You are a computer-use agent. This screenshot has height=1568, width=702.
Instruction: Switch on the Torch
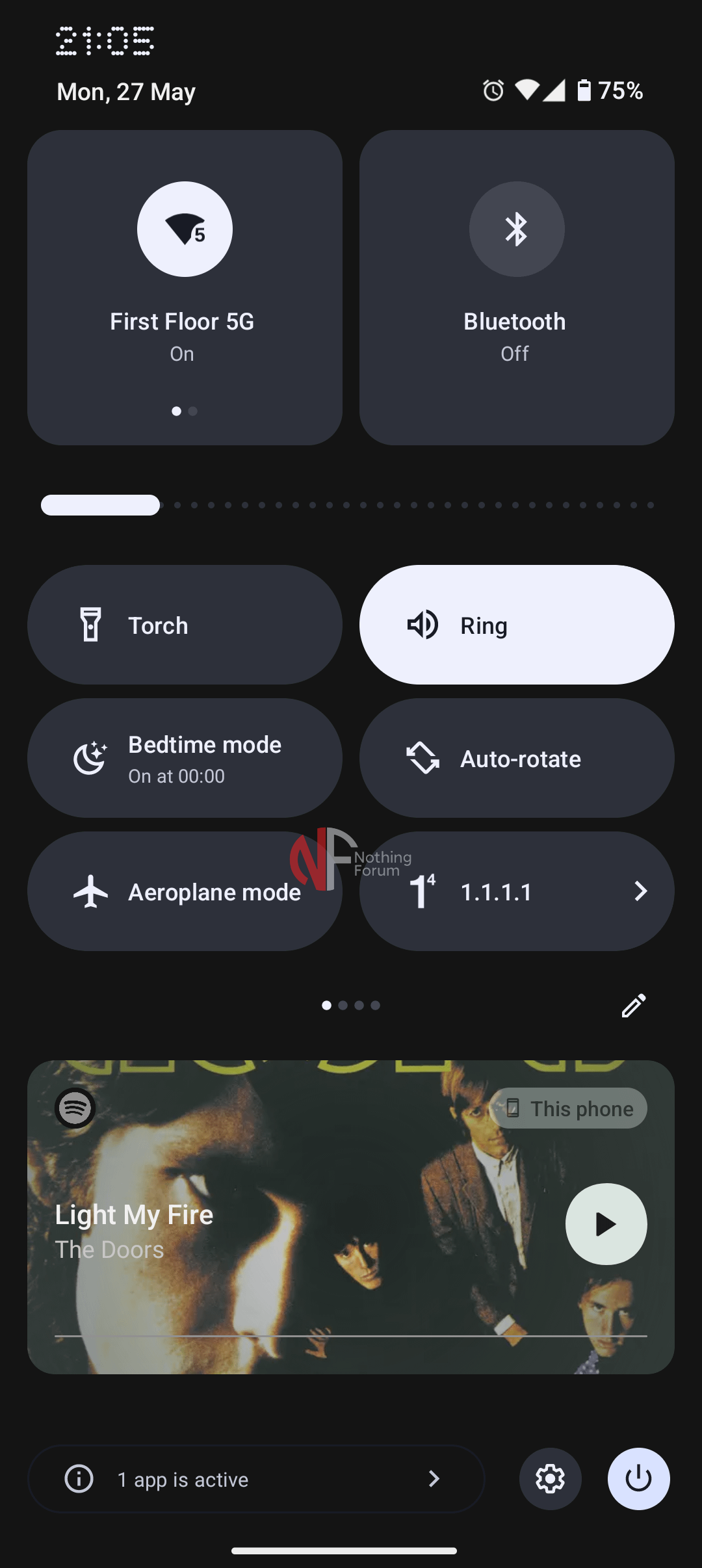pos(185,625)
